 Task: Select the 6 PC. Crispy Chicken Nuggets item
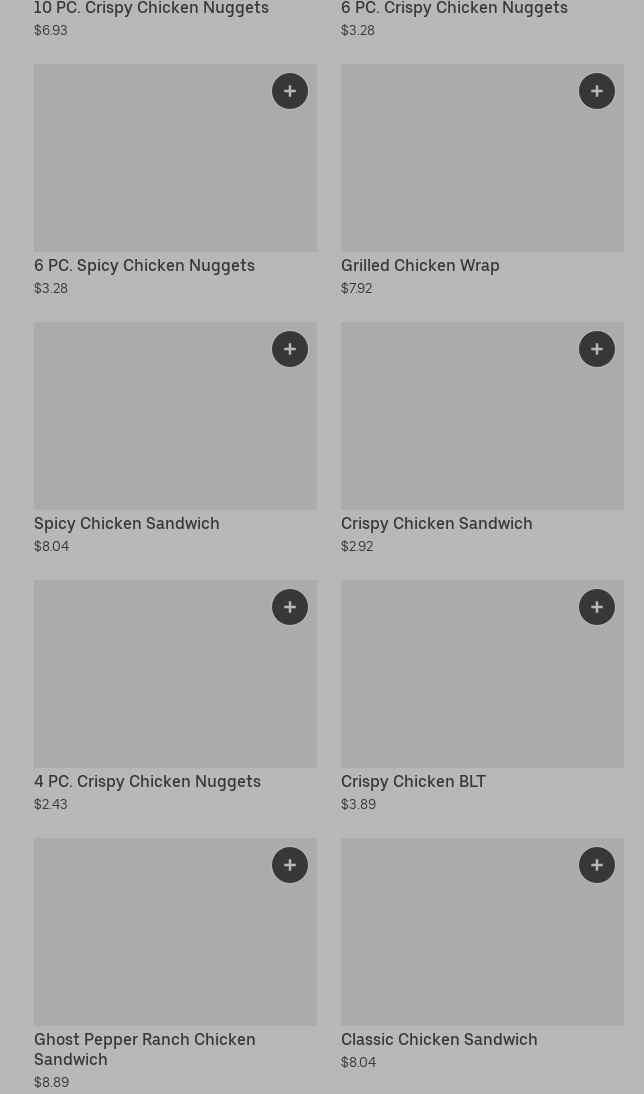454,9
